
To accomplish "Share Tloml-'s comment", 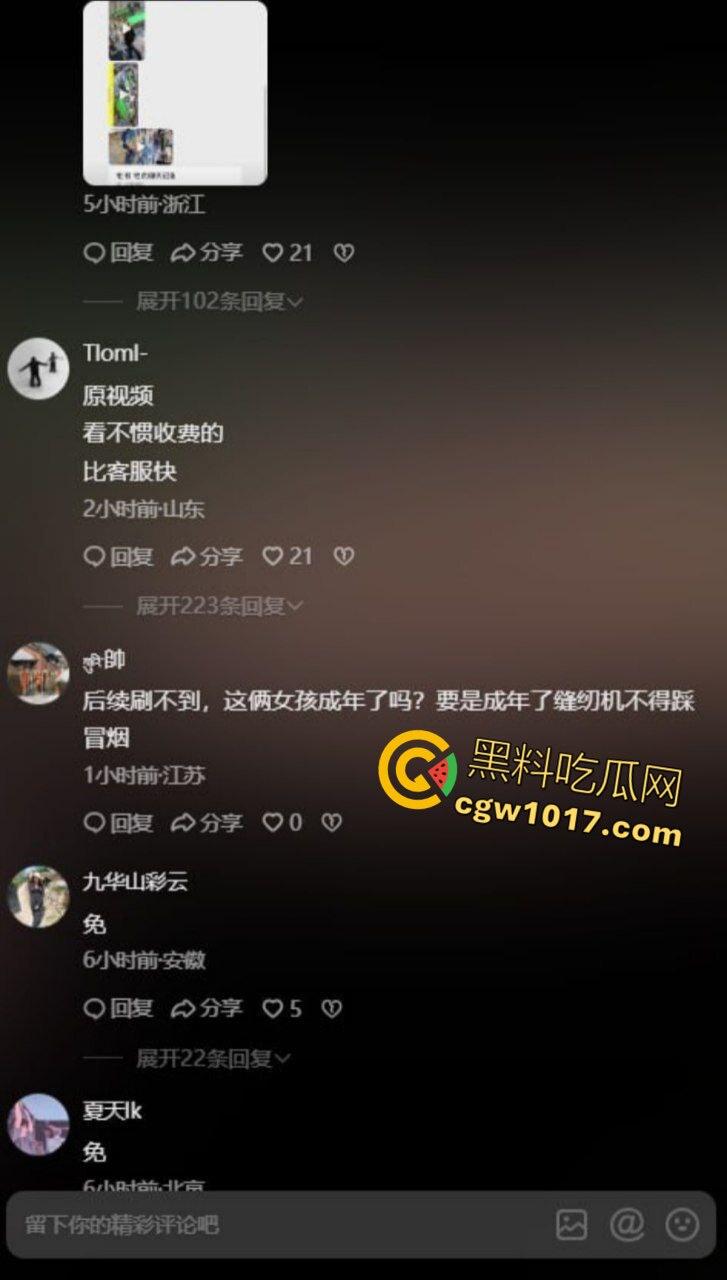I will click(x=207, y=556).
